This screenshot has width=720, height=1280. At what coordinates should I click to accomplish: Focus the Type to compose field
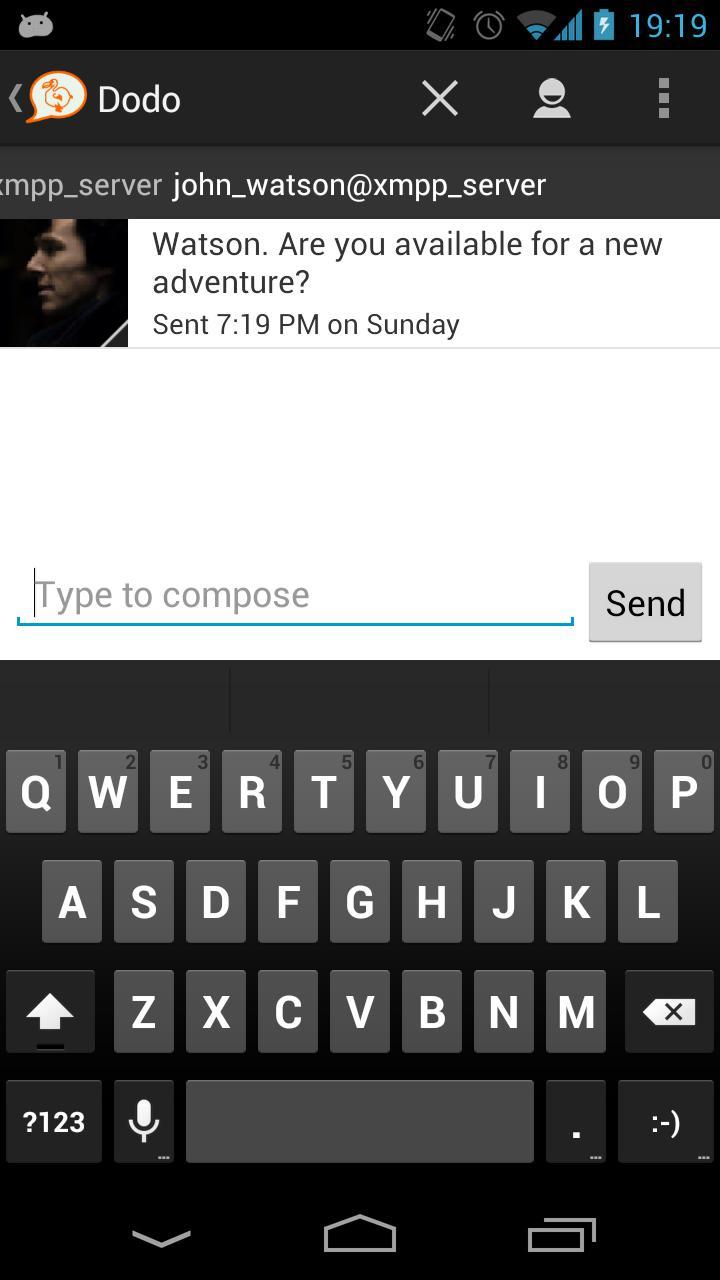[x=295, y=596]
